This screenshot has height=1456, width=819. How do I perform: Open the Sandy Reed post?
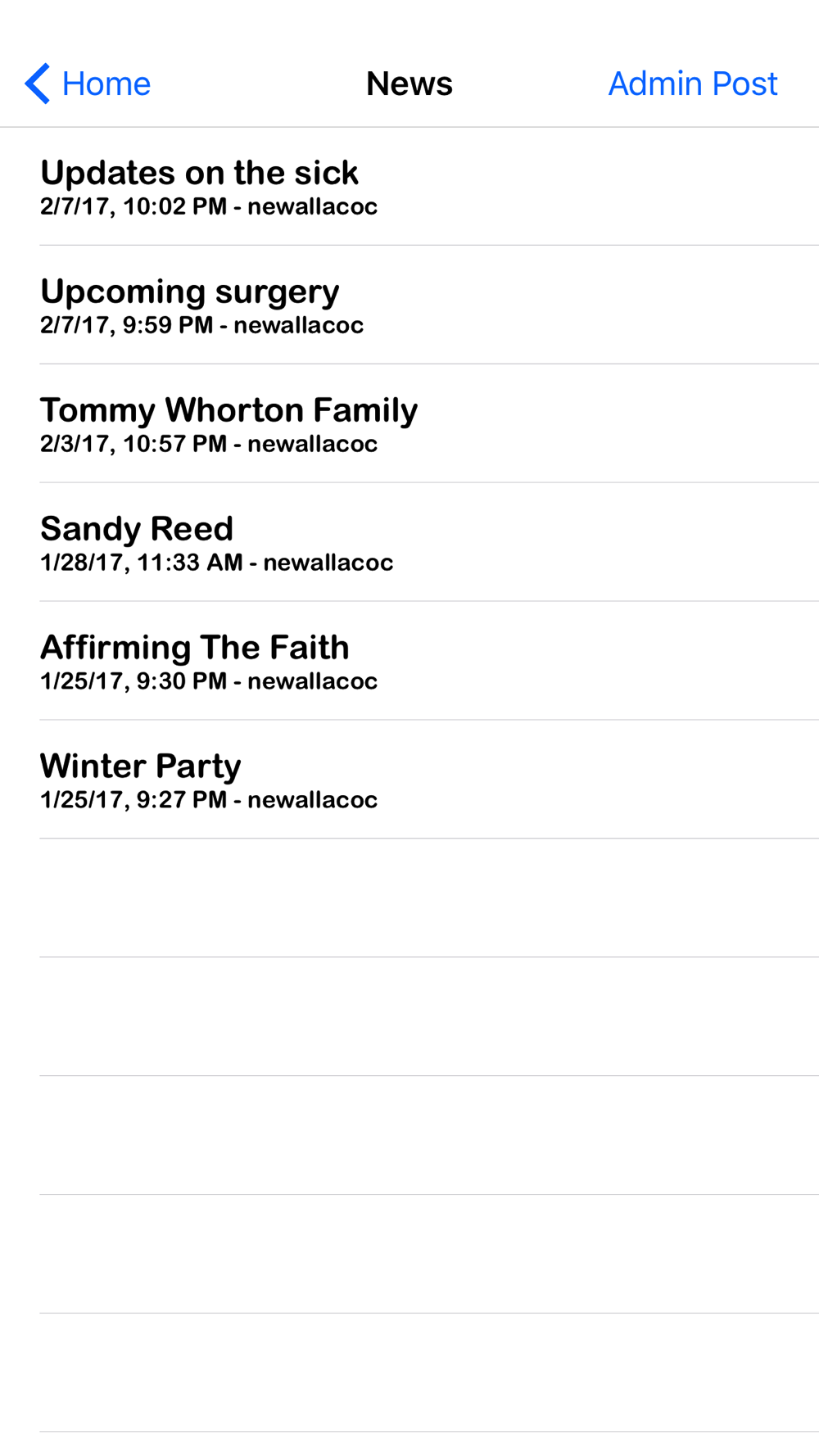[409, 543]
